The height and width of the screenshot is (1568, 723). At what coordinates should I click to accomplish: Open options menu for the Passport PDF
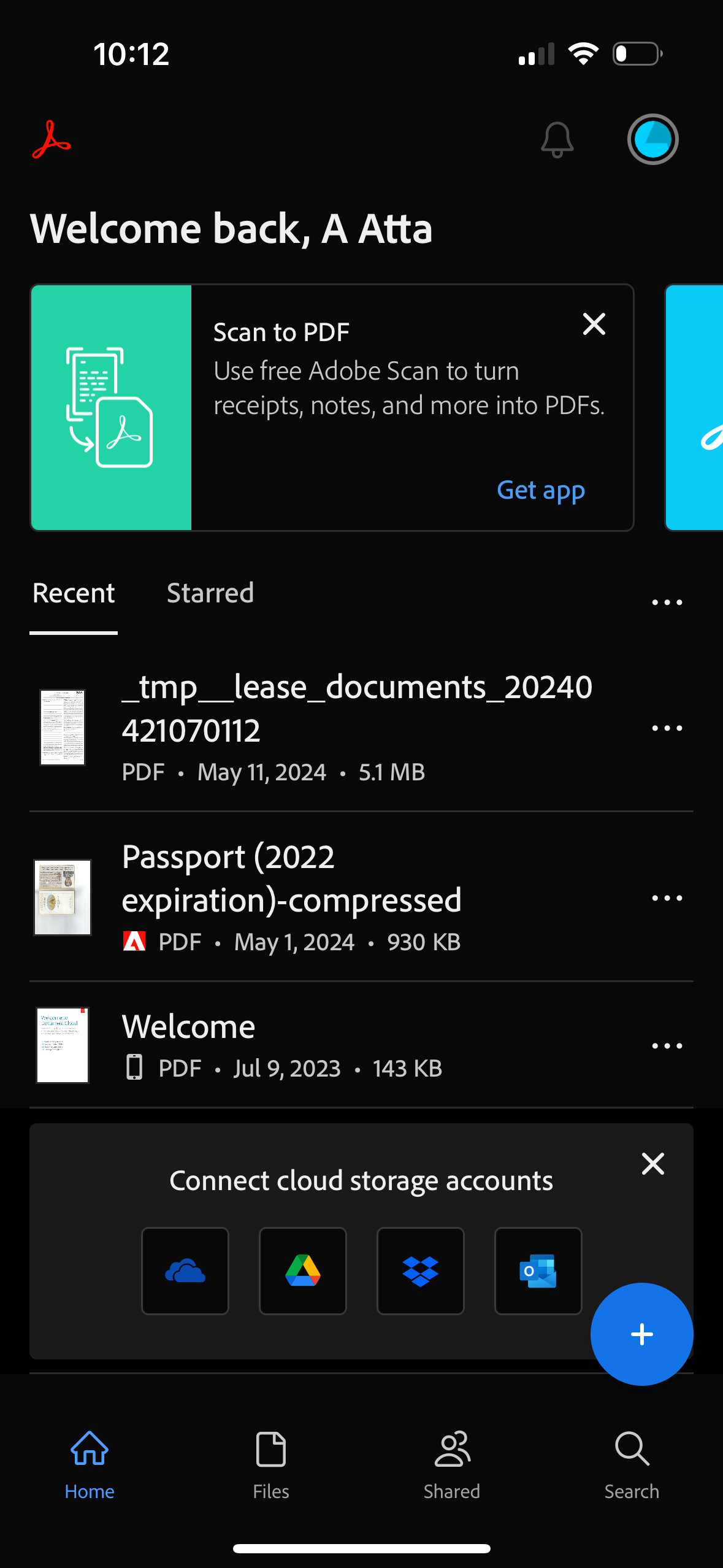666,897
